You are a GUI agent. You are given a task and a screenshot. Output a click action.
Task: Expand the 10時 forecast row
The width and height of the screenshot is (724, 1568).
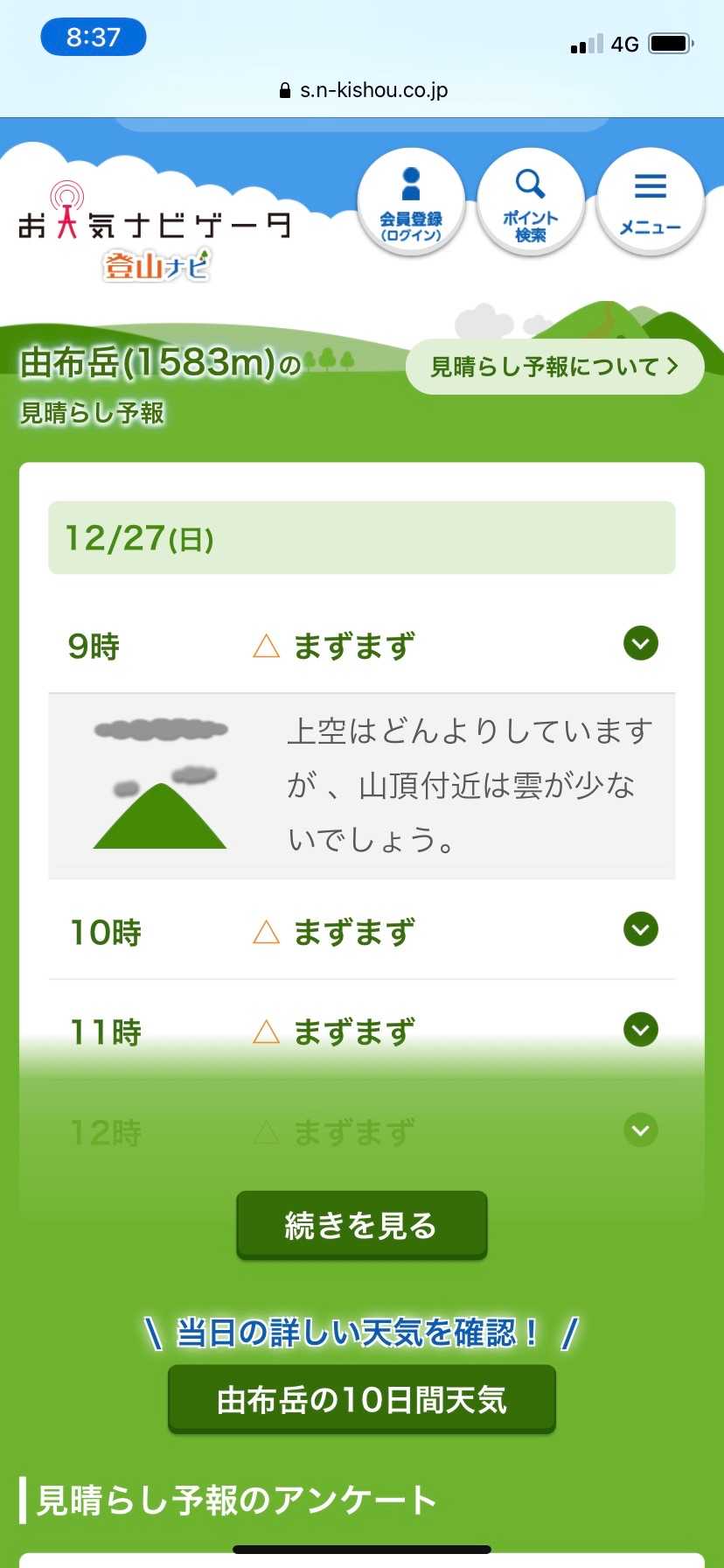click(640, 929)
